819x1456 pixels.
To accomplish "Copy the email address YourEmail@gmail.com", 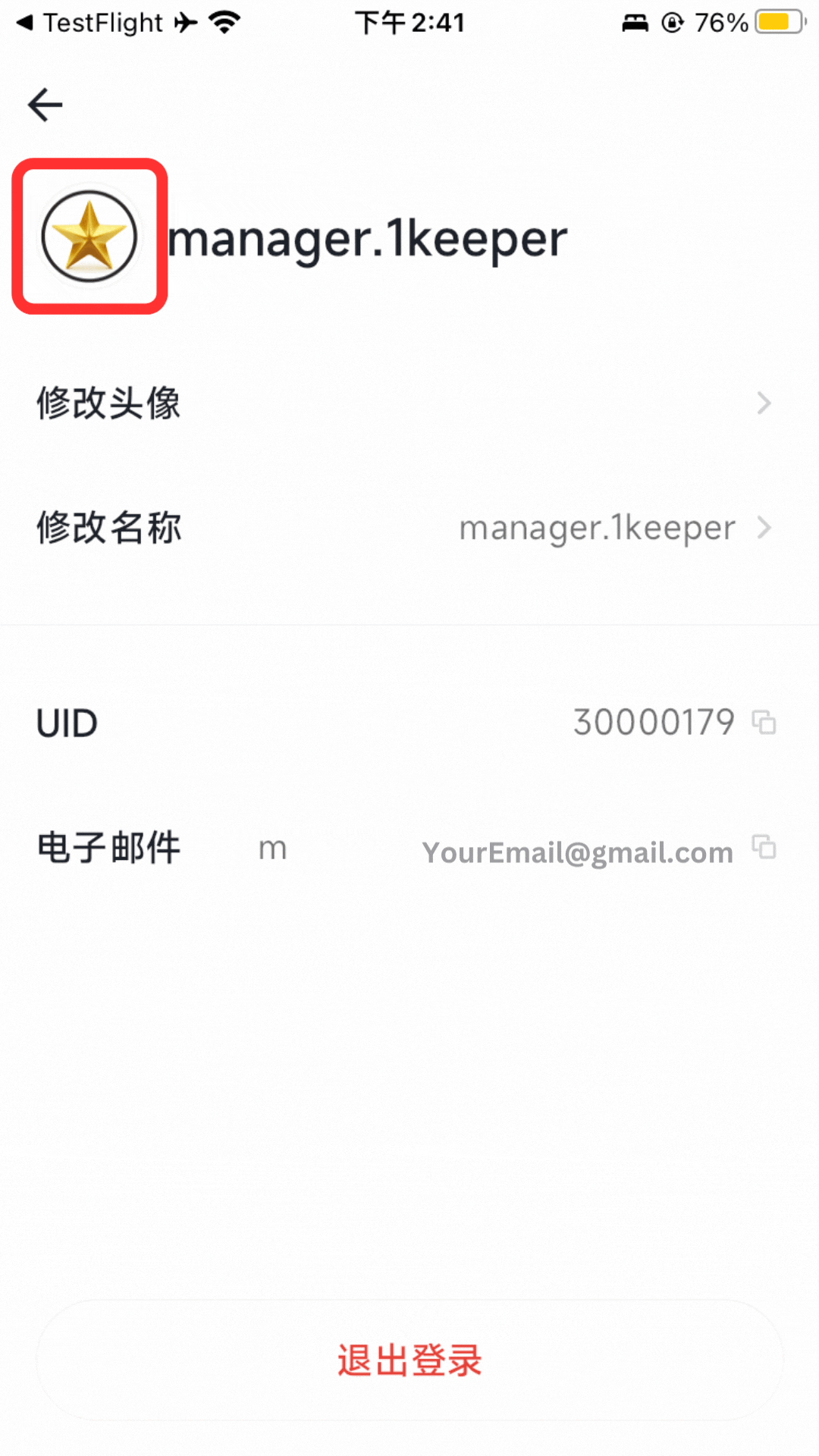I will click(764, 847).
